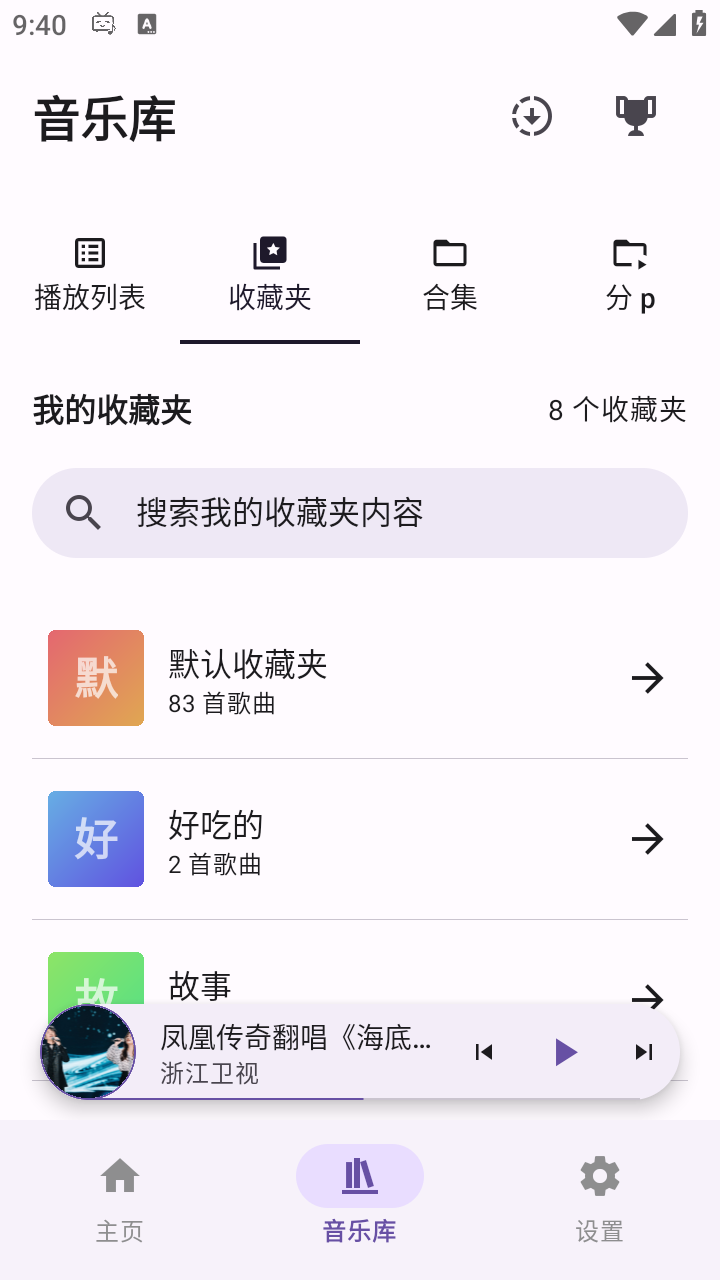720x1280 pixels.
Task: Click the 主页 home icon
Action: [x=120, y=1175]
